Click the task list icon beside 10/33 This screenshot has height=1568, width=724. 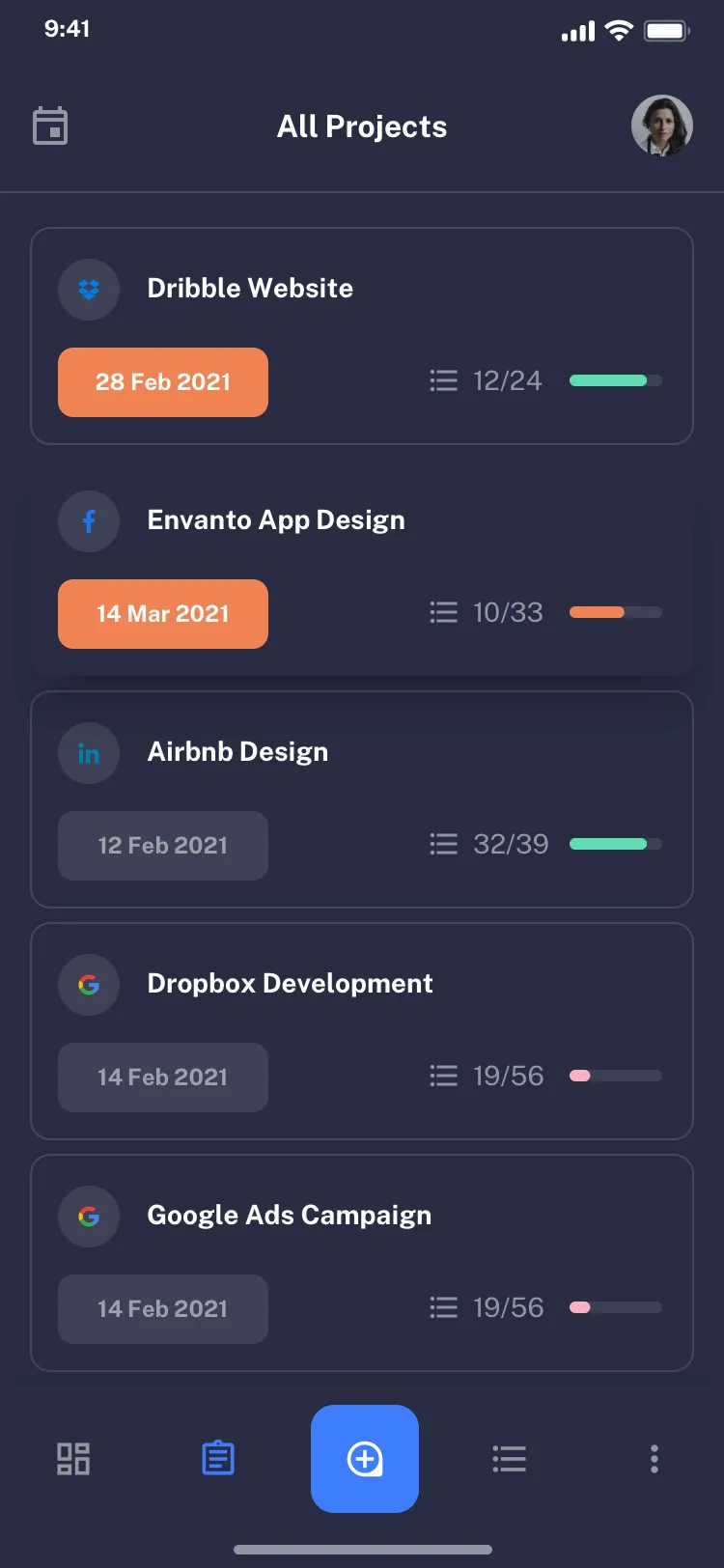(x=443, y=612)
